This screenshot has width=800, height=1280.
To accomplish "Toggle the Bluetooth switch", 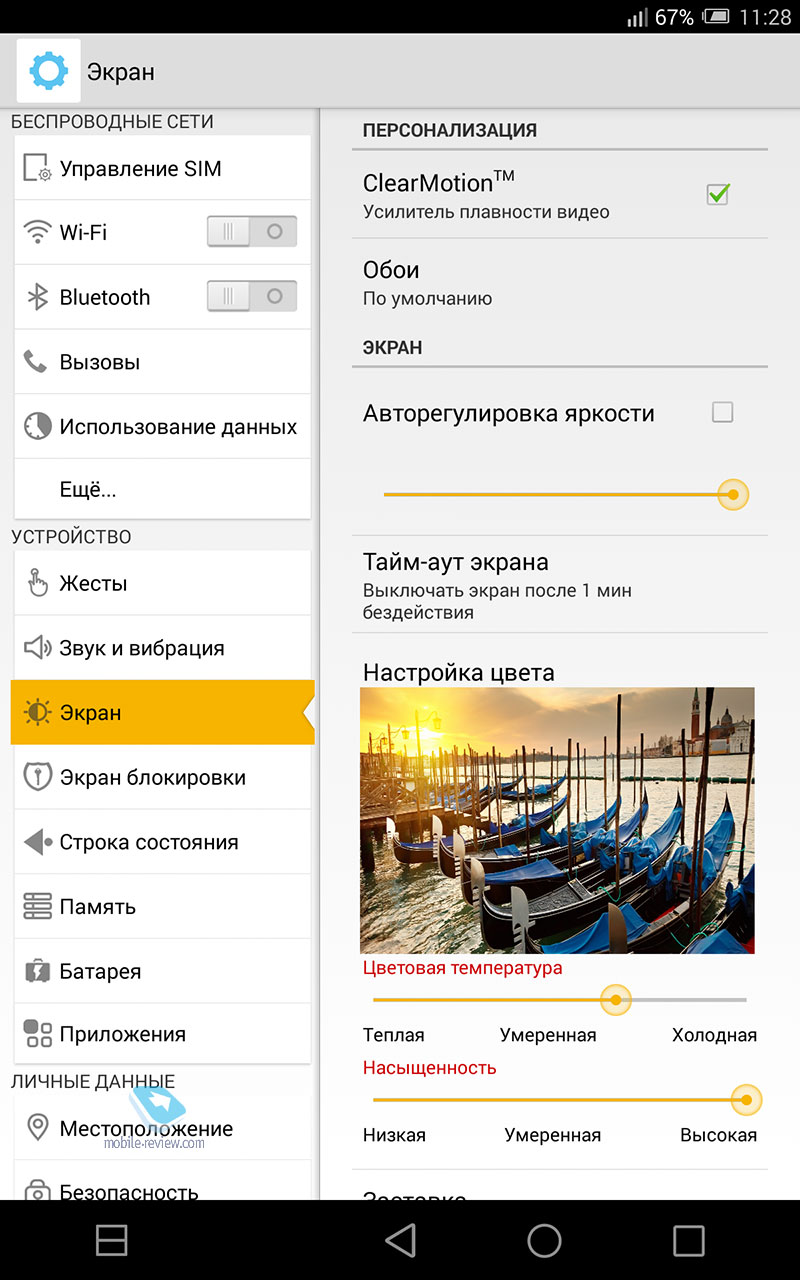I will pos(252,297).
